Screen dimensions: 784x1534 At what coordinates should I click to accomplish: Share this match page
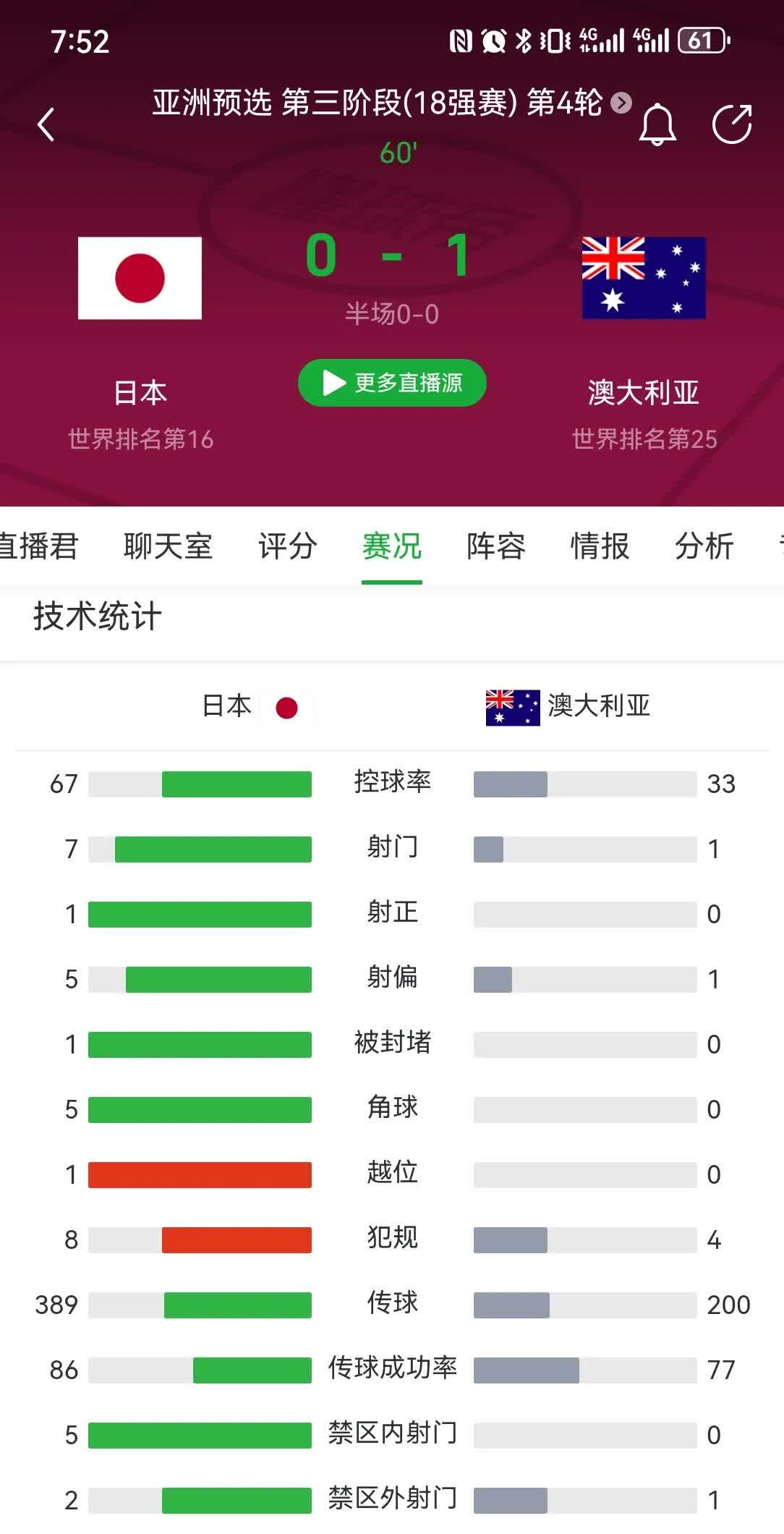coord(732,124)
